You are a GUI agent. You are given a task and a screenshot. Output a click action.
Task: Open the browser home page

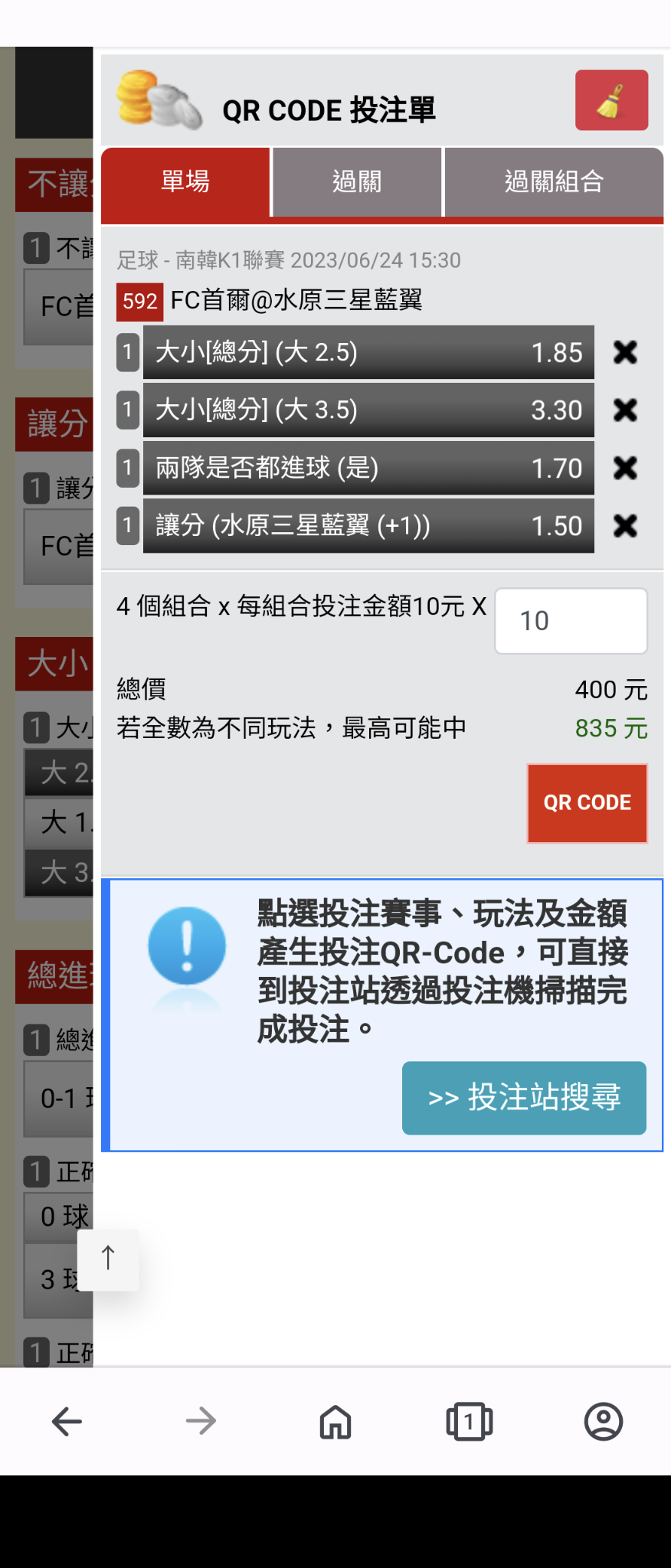335,1422
